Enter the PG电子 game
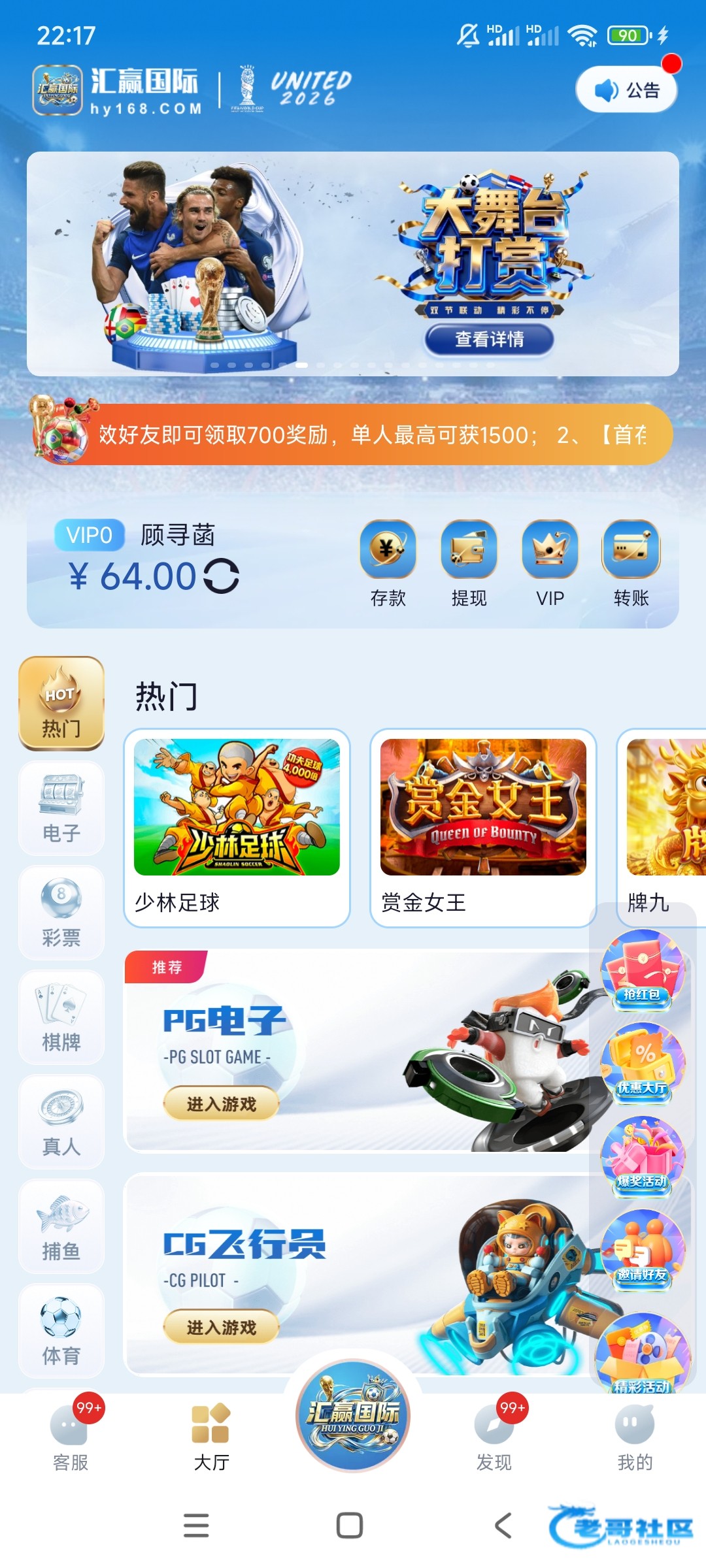Image resolution: width=706 pixels, height=1568 pixels. [x=221, y=1104]
